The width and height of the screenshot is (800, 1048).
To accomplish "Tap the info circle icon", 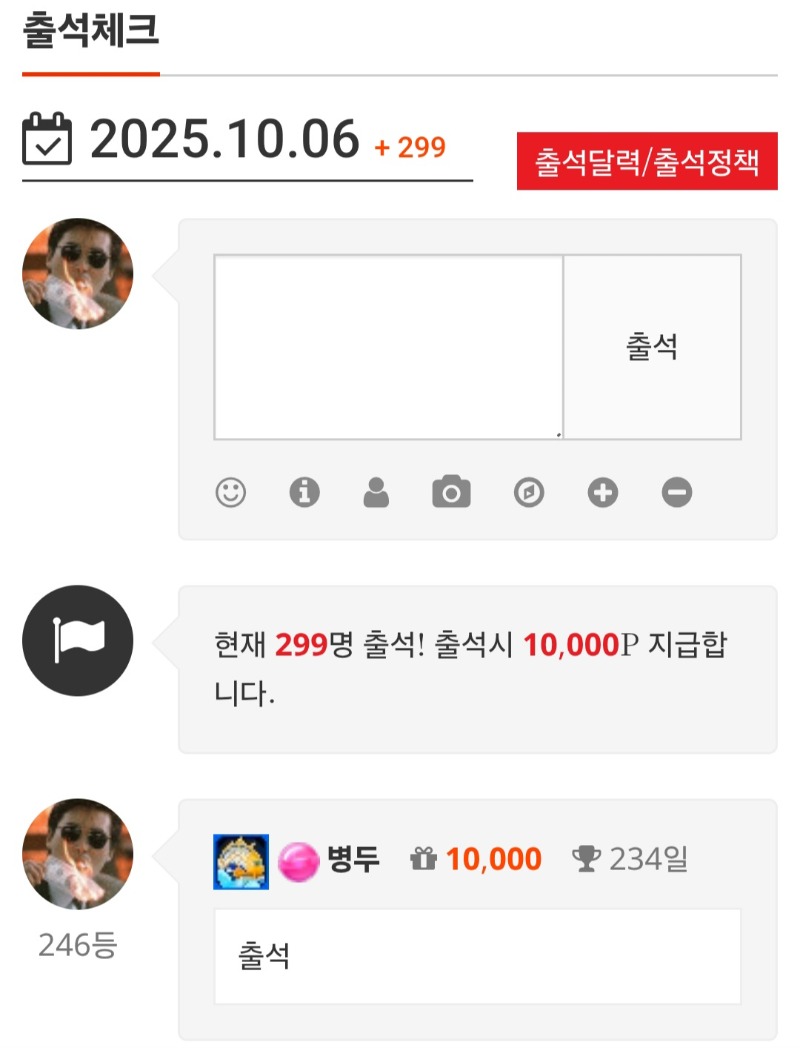I will tap(304, 492).
